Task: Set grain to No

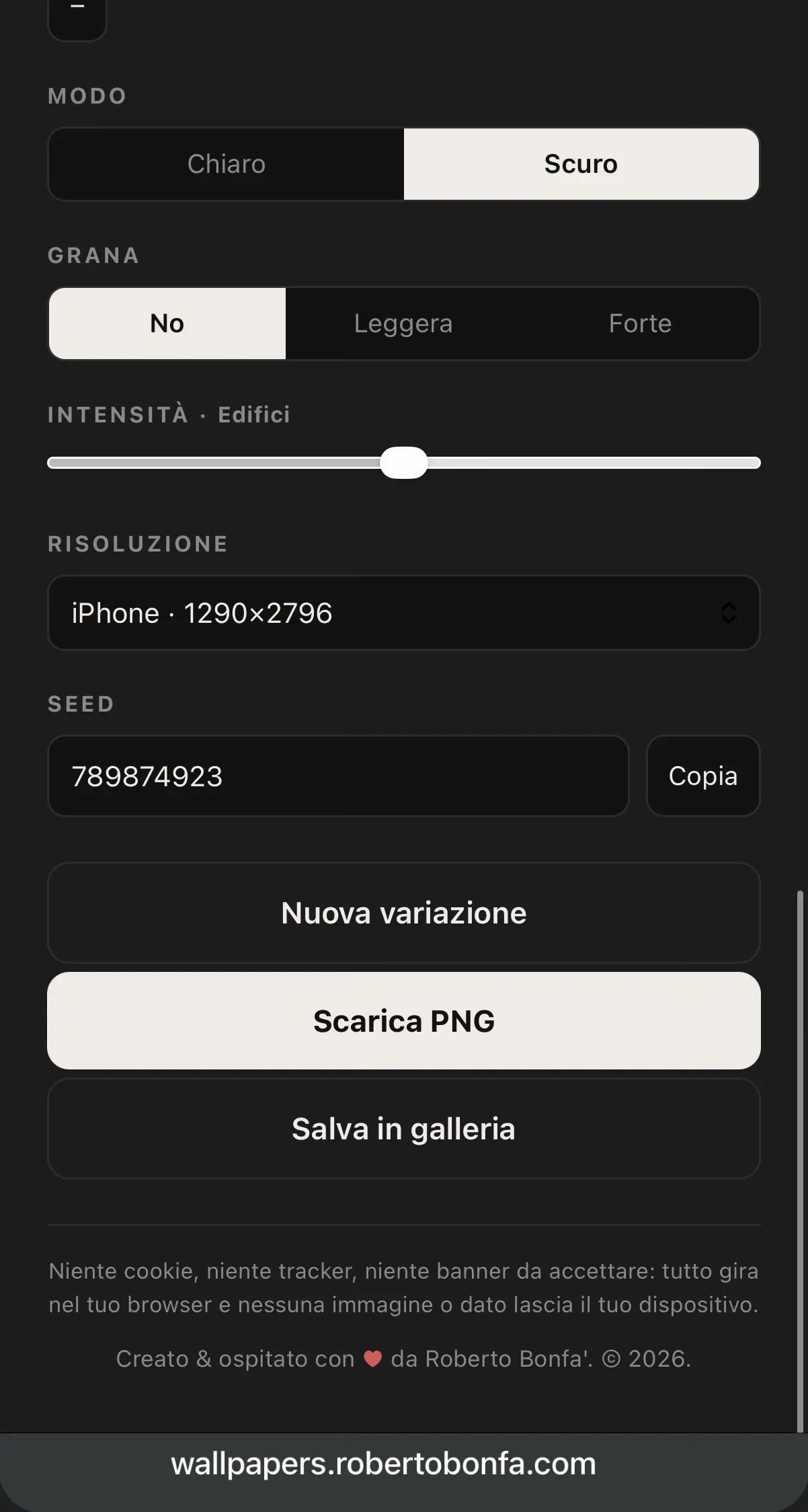Action: click(x=167, y=324)
